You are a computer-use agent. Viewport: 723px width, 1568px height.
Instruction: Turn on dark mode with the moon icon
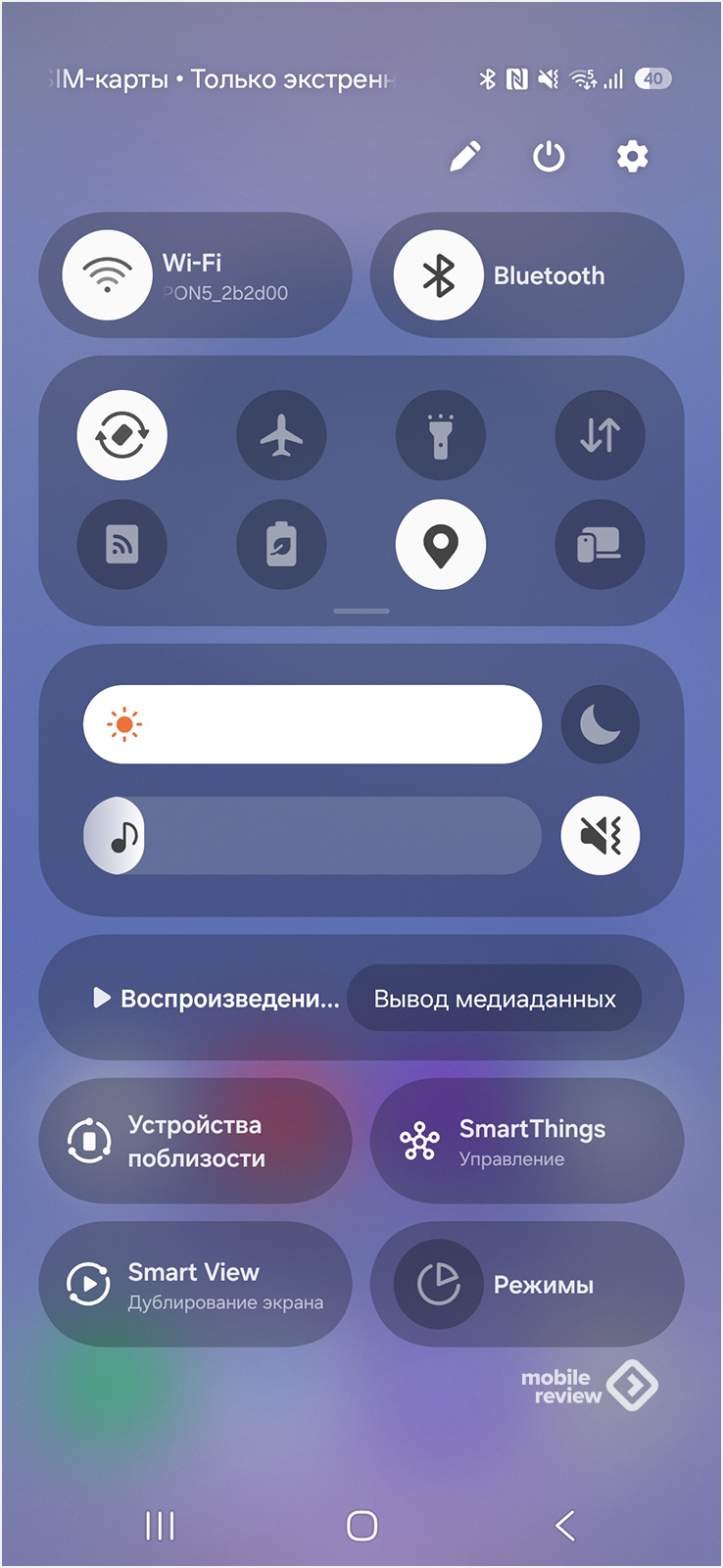click(x=600, y=725)
